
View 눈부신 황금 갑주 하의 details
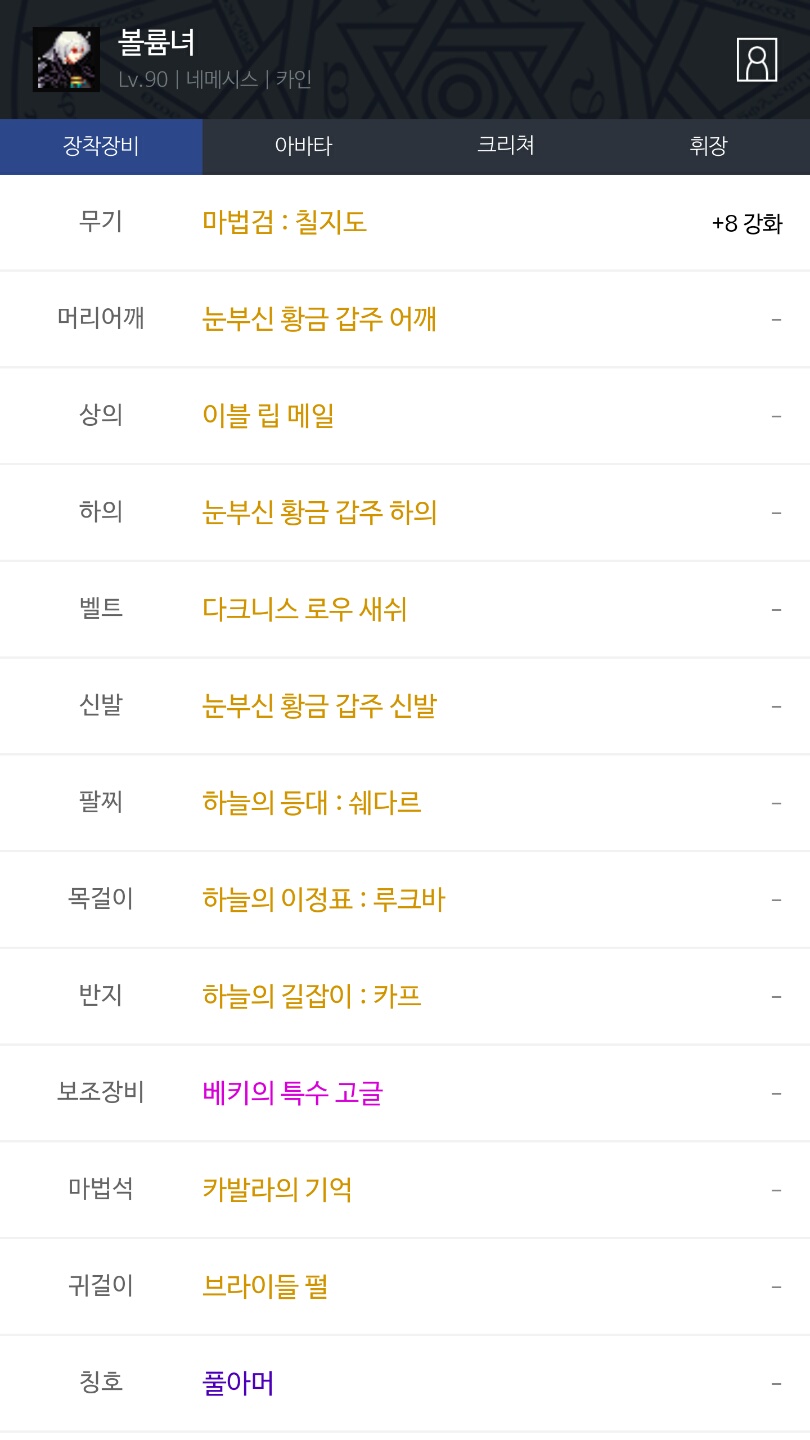(x=320, y=512)
